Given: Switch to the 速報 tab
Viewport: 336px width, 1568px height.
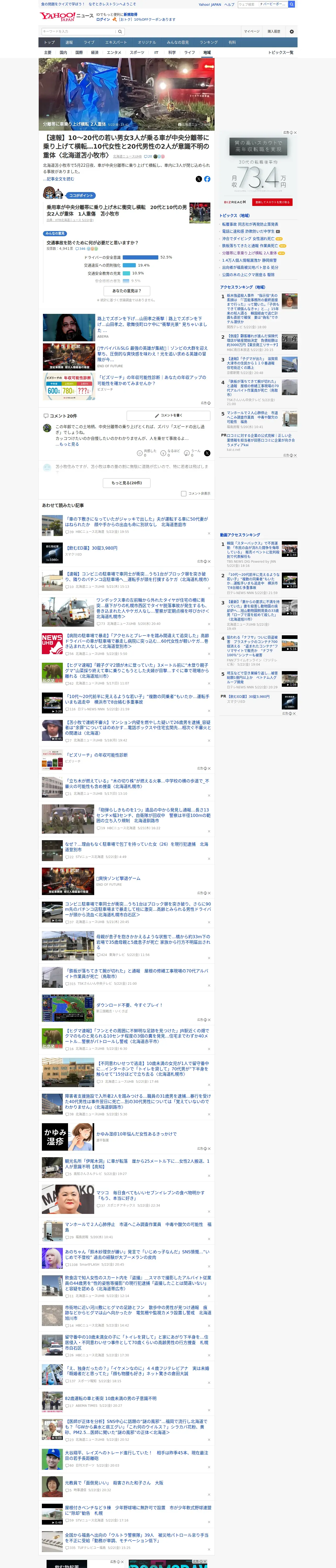Looking at the screenshot, I should tap(69, 43).
